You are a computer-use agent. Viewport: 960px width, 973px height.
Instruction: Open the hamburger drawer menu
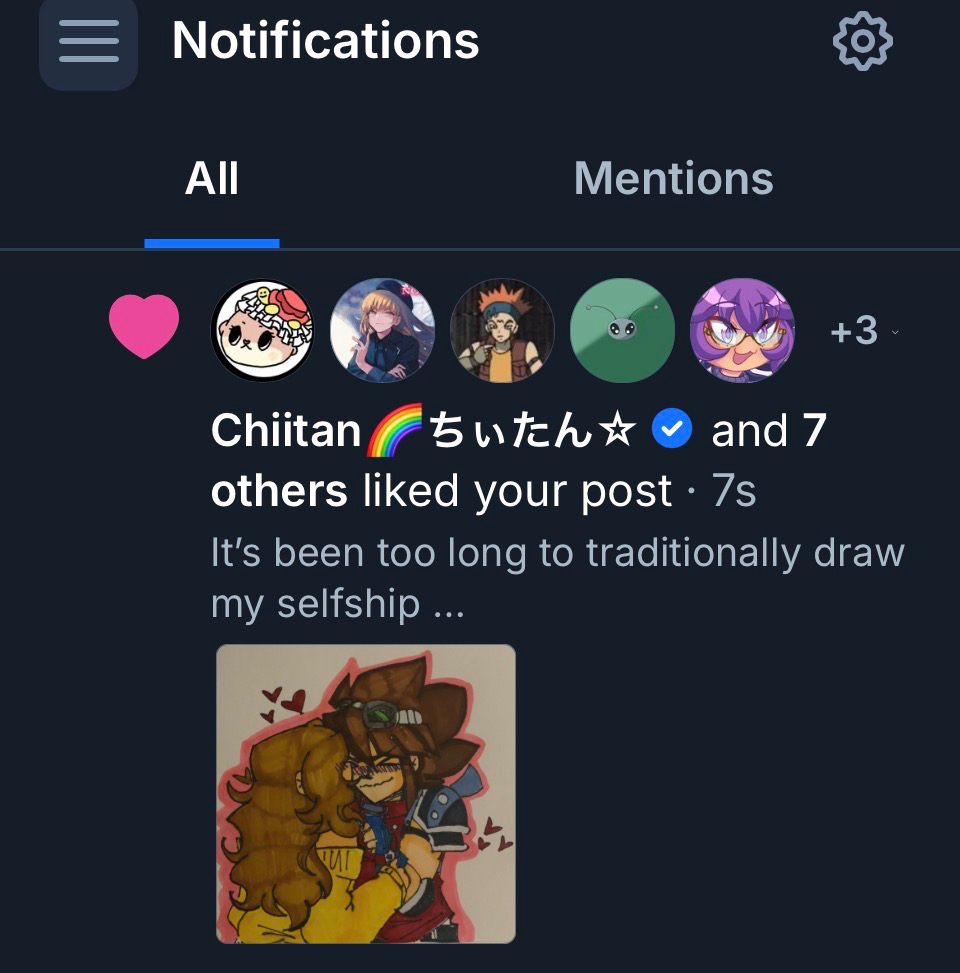(88, 42)
